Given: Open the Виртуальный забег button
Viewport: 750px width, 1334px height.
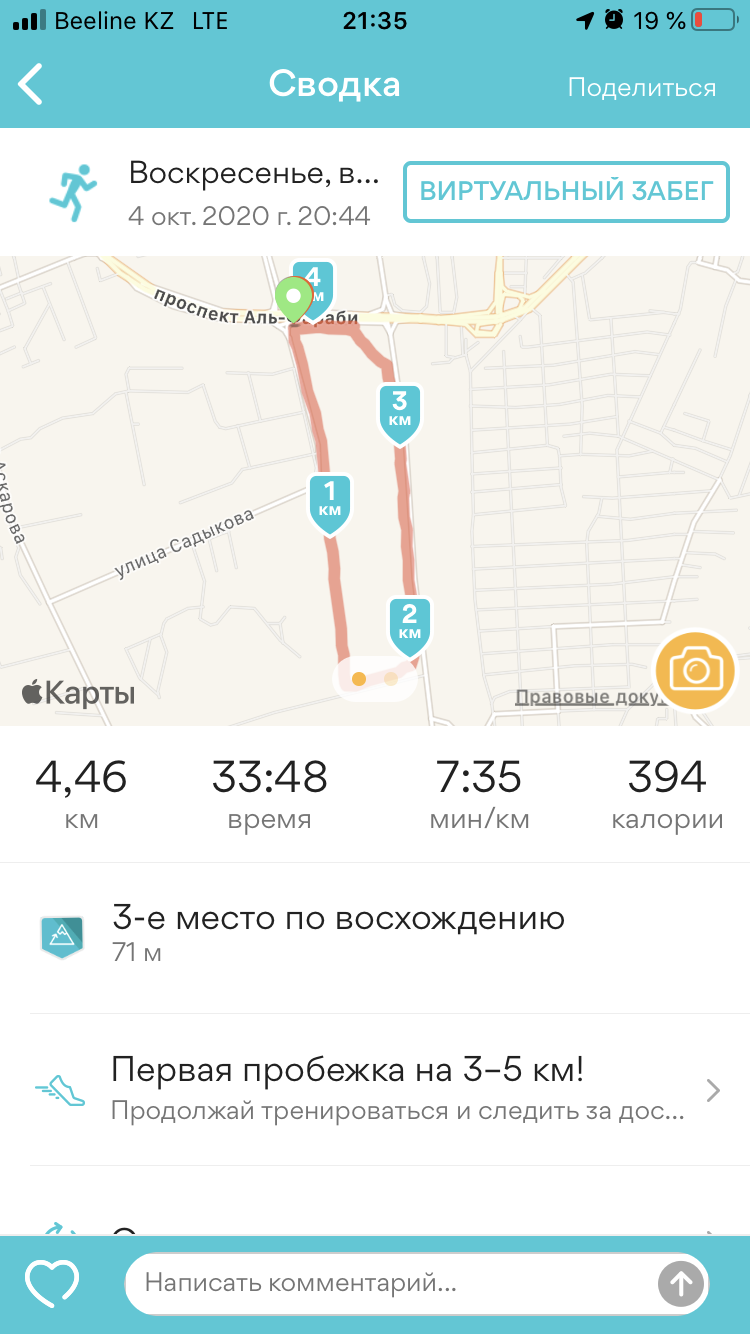Looking at the screenshot, I should (x=566, y=191).
